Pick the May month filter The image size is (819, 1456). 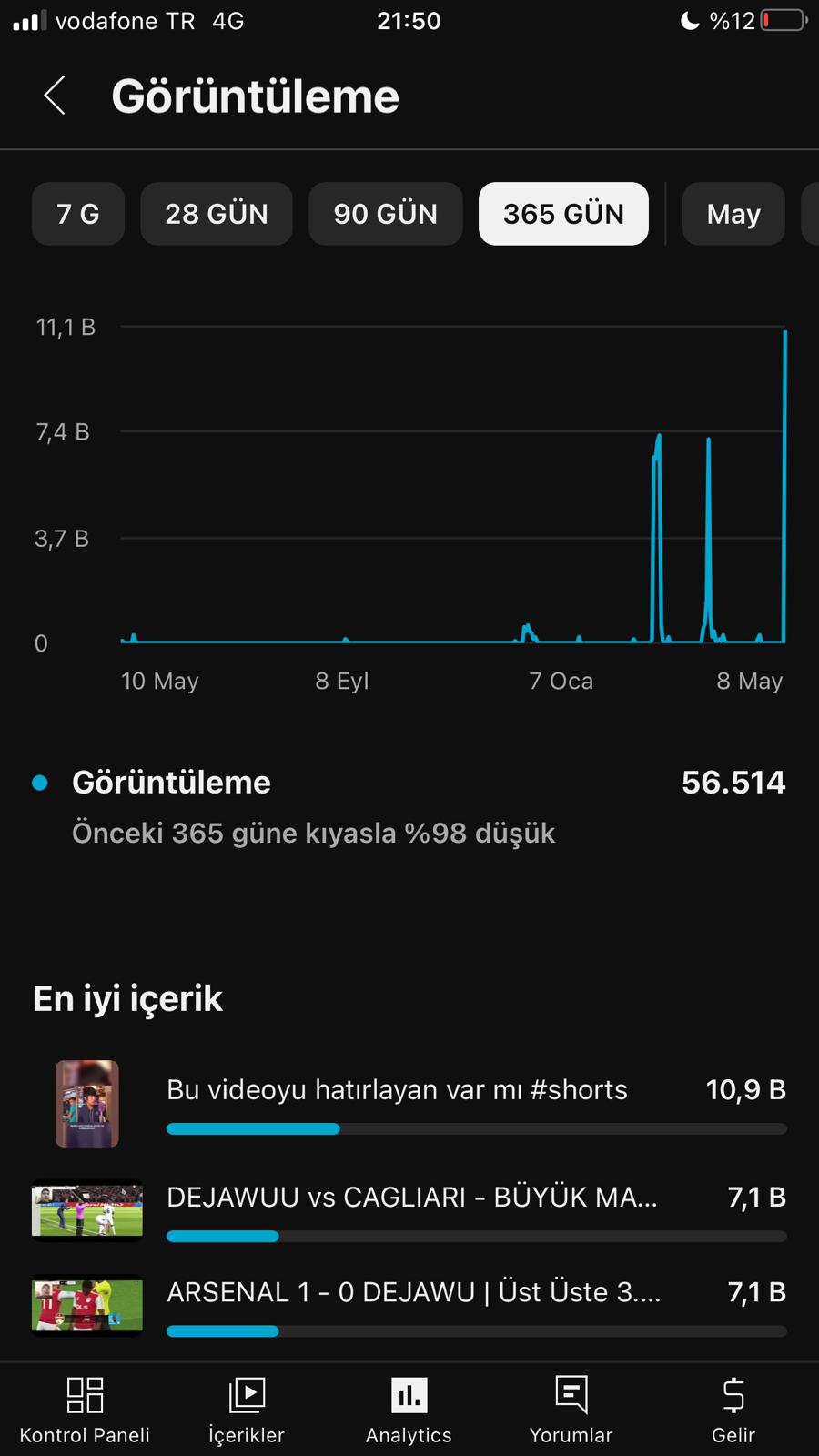(733, 214)
